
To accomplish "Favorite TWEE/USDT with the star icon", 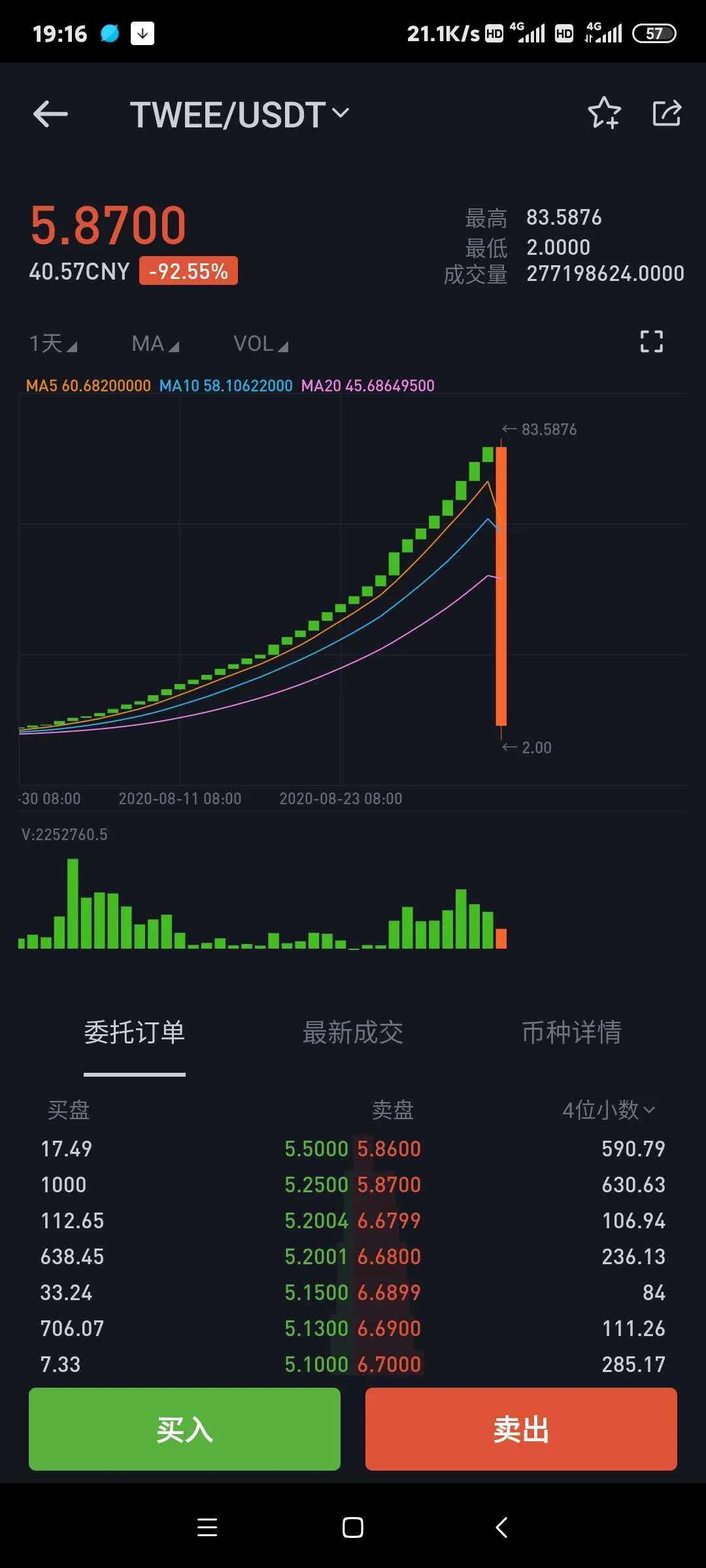I will pyautogui.click(x=605, y=113).
